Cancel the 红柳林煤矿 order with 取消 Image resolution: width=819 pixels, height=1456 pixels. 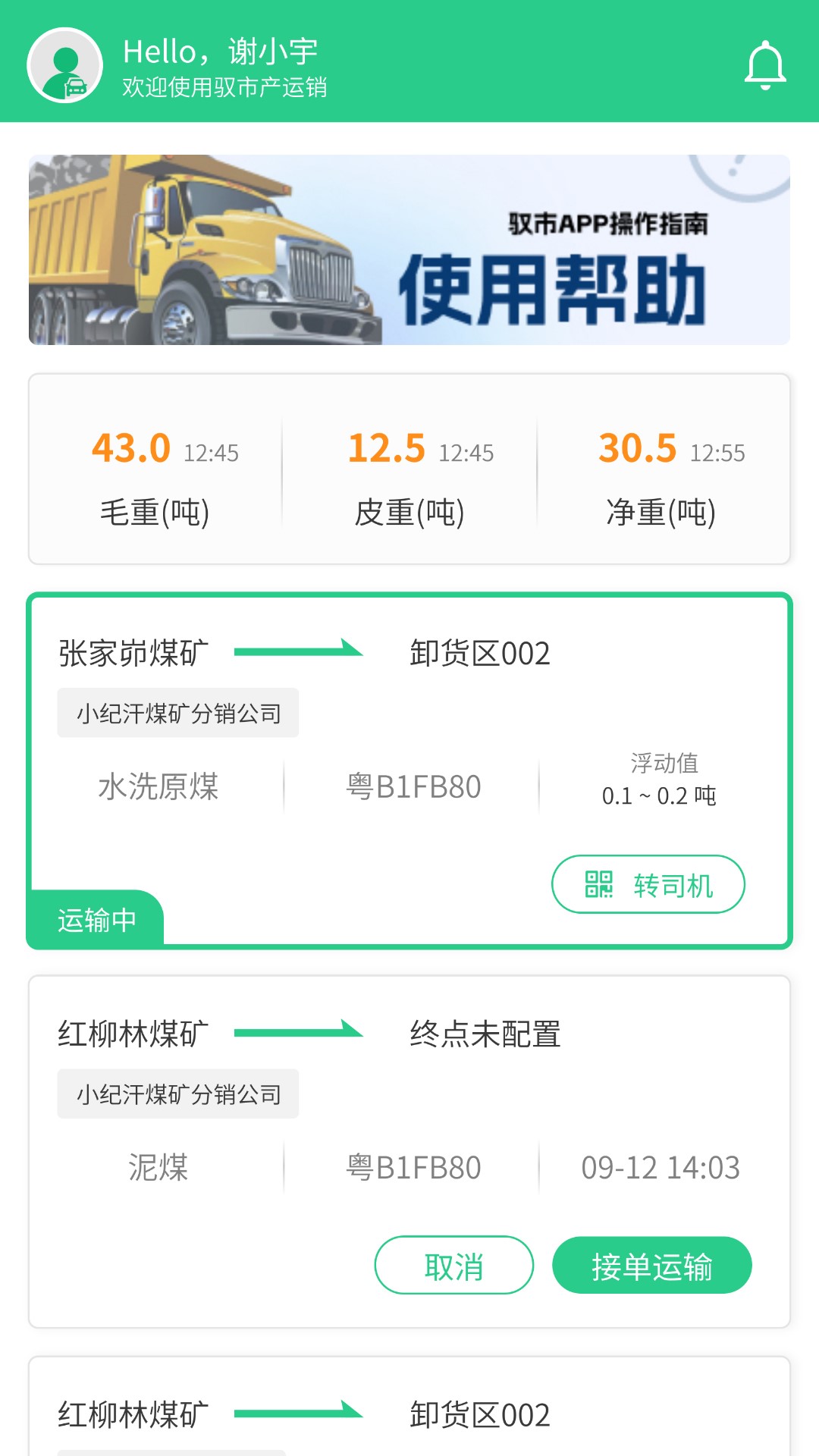pos(453,1266)
